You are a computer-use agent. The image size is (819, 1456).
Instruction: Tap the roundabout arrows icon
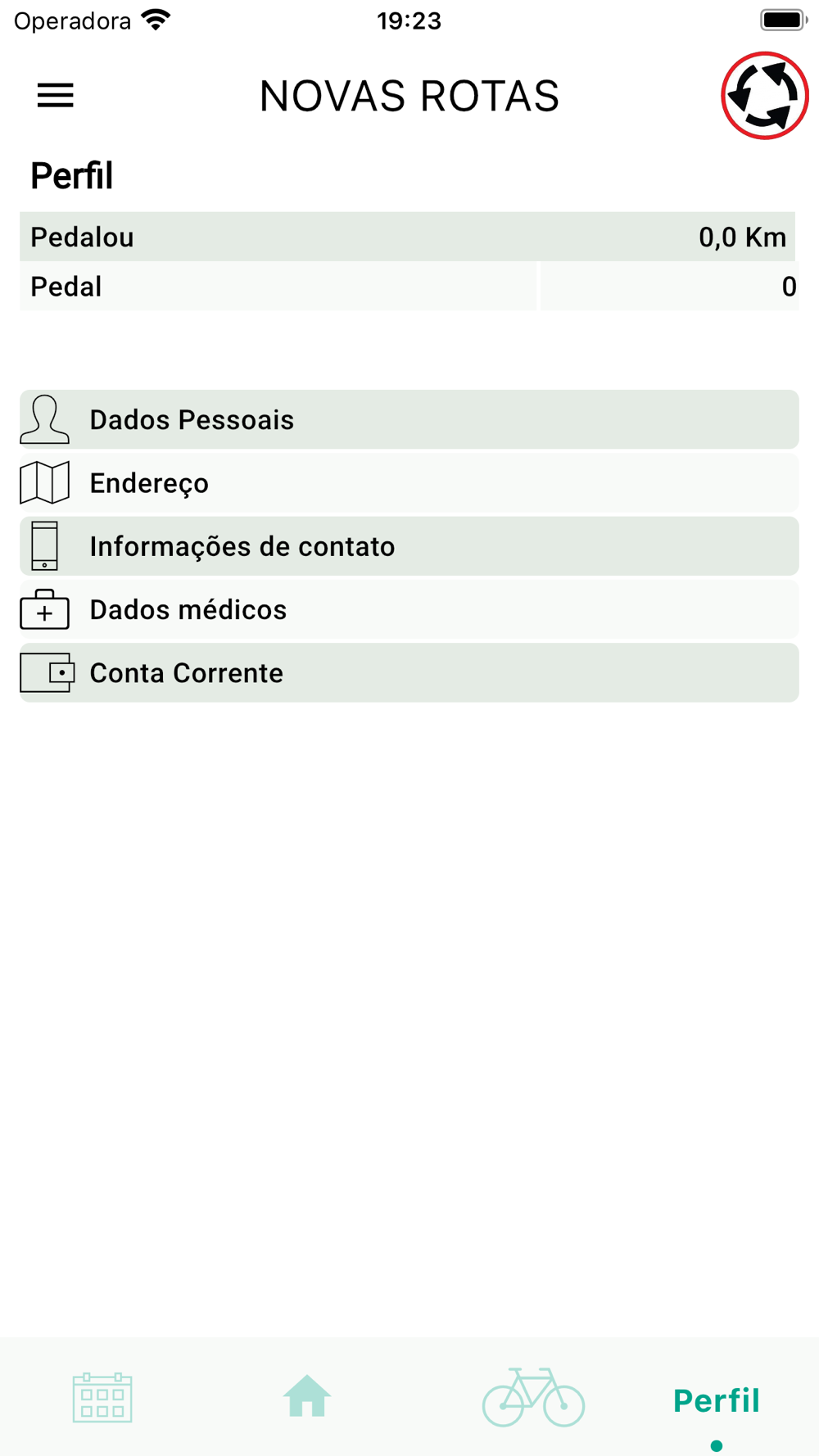765,96
